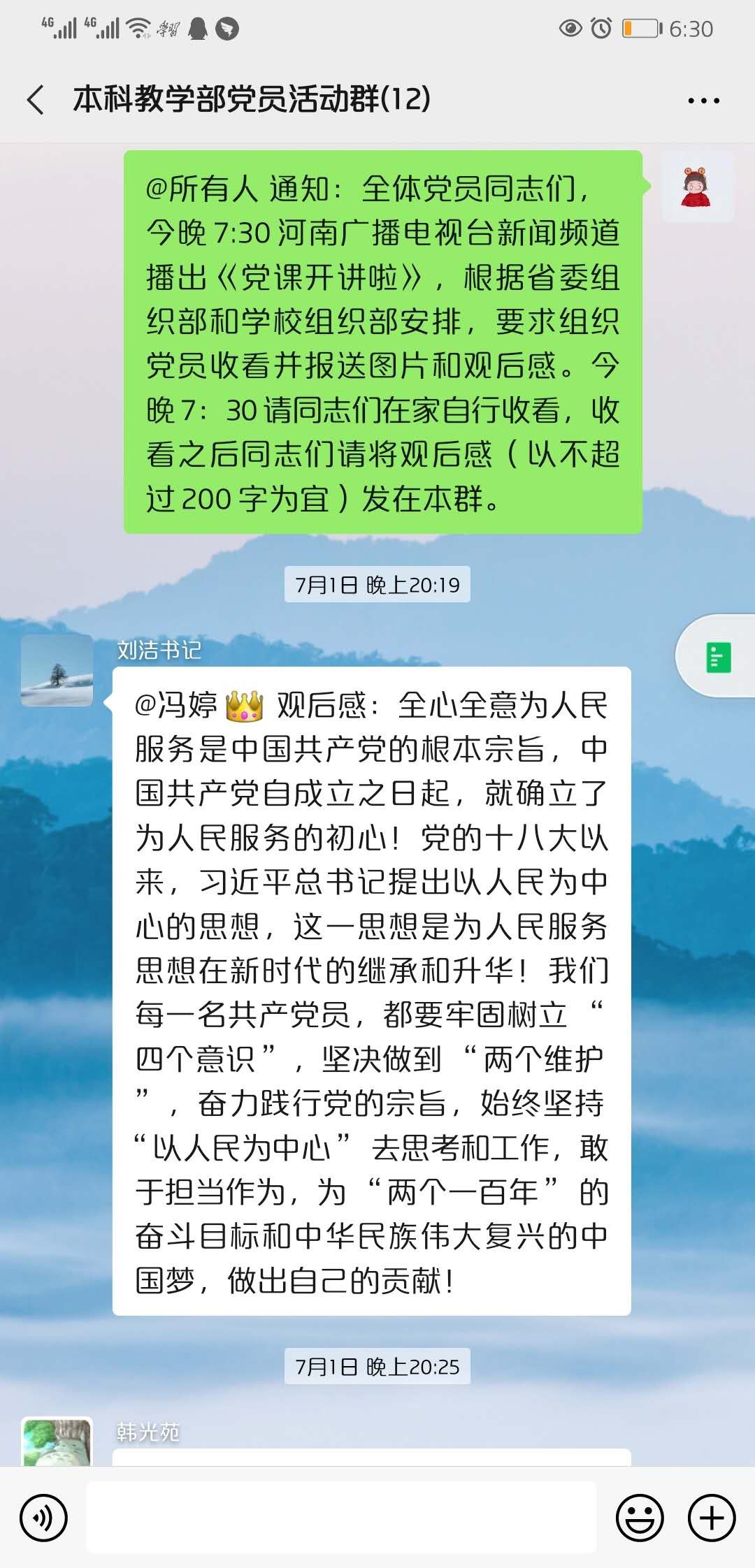Screen dimensions: 755x1568
Task: Go back from the group chat
Action: click(x=36, y=100)
